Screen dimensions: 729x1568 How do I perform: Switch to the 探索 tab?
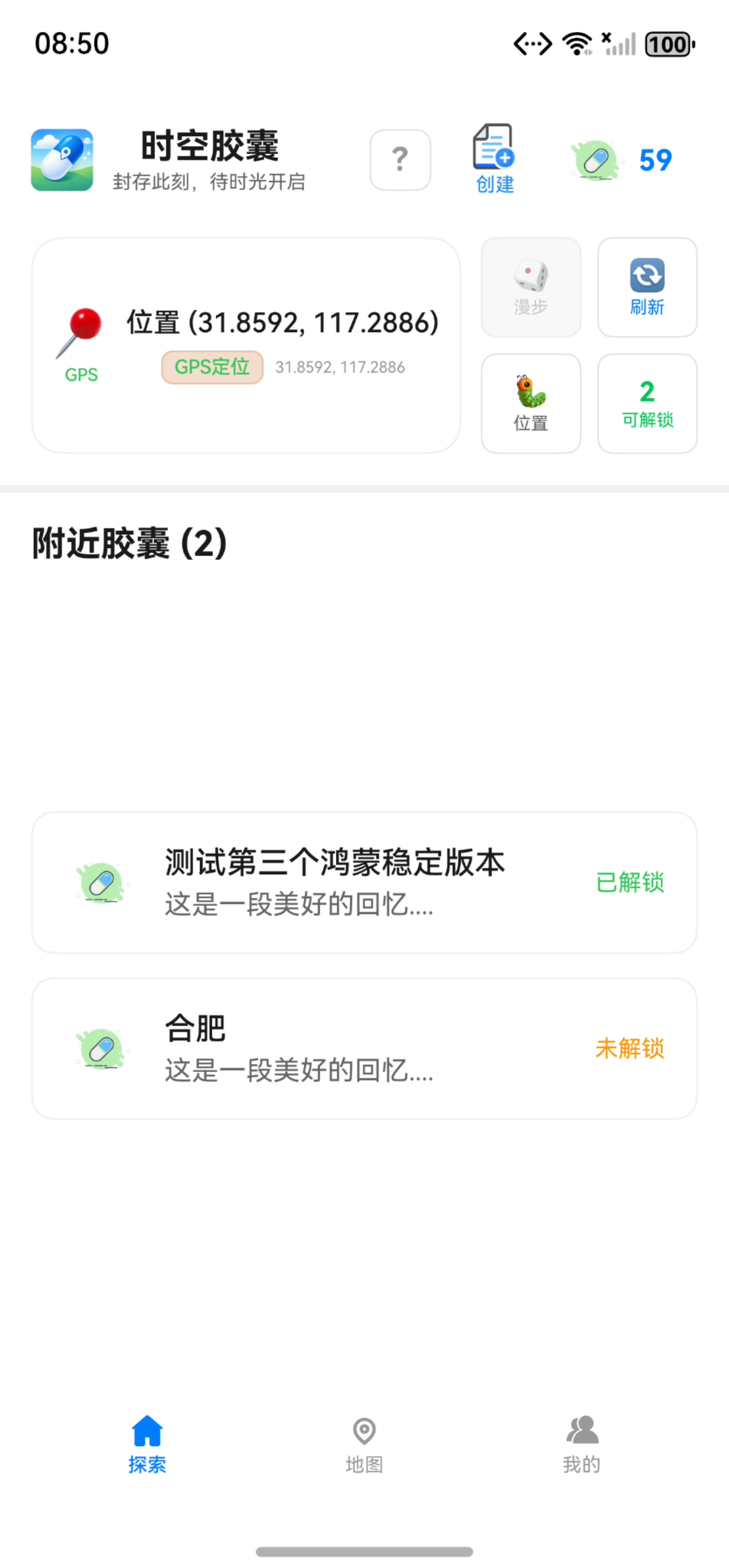pyautogui.click(x=147, y=1443)
